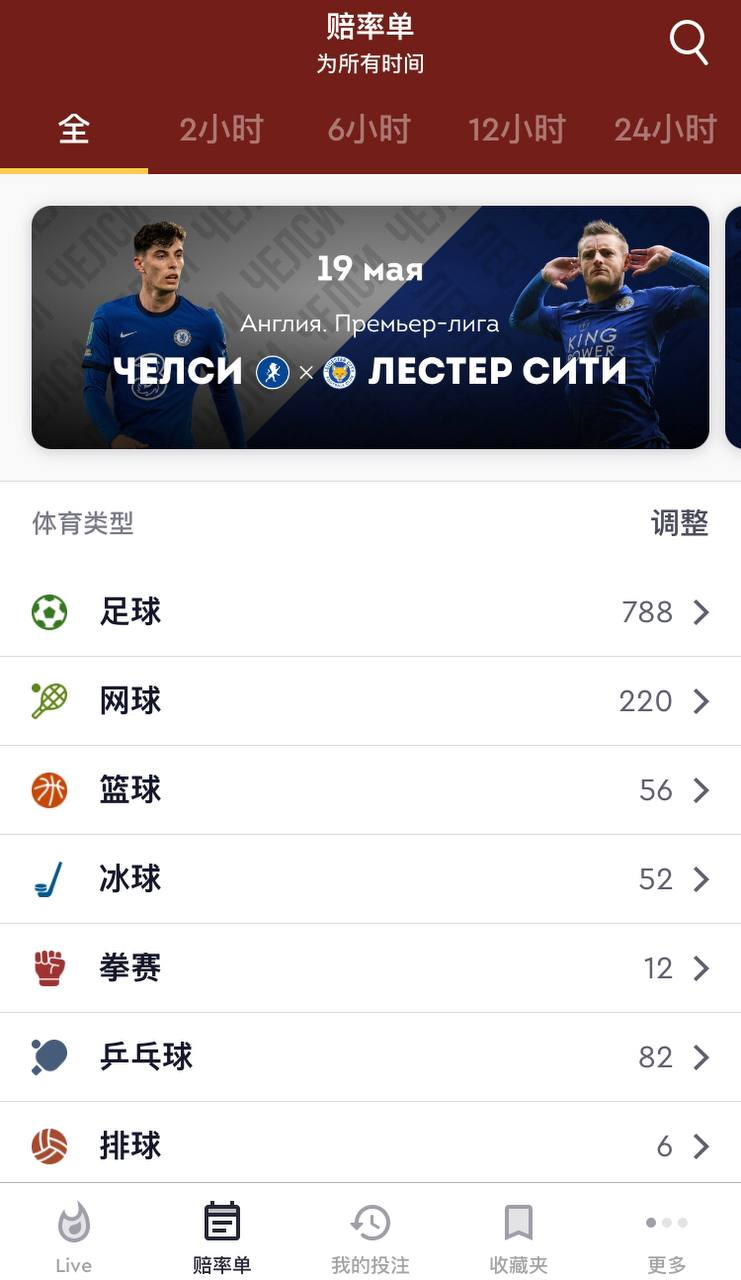
Task: Open the 排球 category
Action: point(370,1145)
